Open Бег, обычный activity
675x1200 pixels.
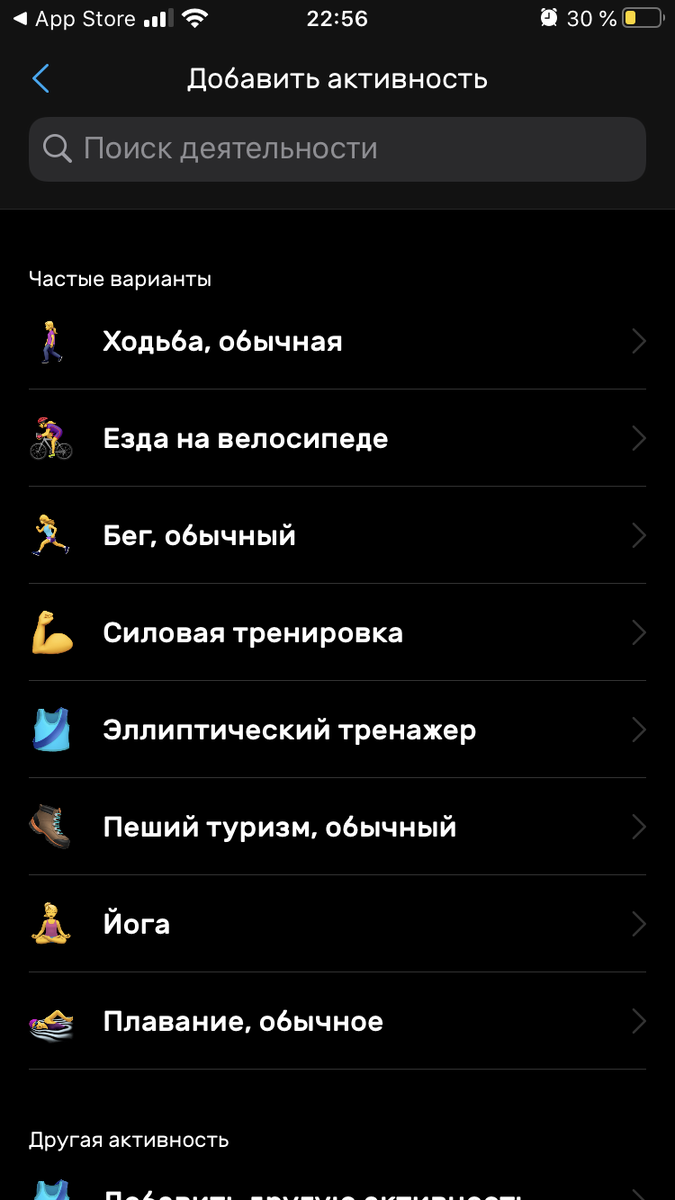[x=337, y=536]
